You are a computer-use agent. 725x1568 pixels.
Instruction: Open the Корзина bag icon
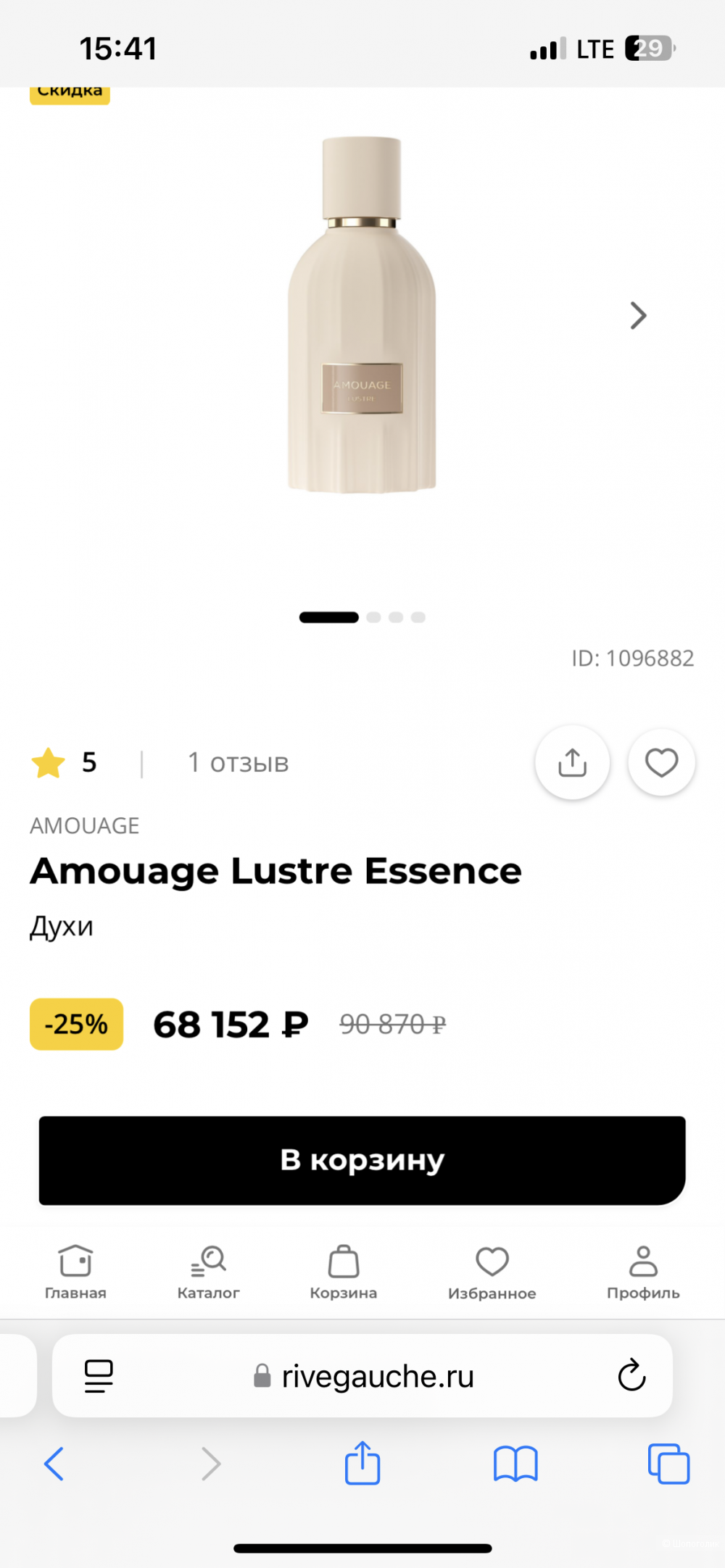344,1269
